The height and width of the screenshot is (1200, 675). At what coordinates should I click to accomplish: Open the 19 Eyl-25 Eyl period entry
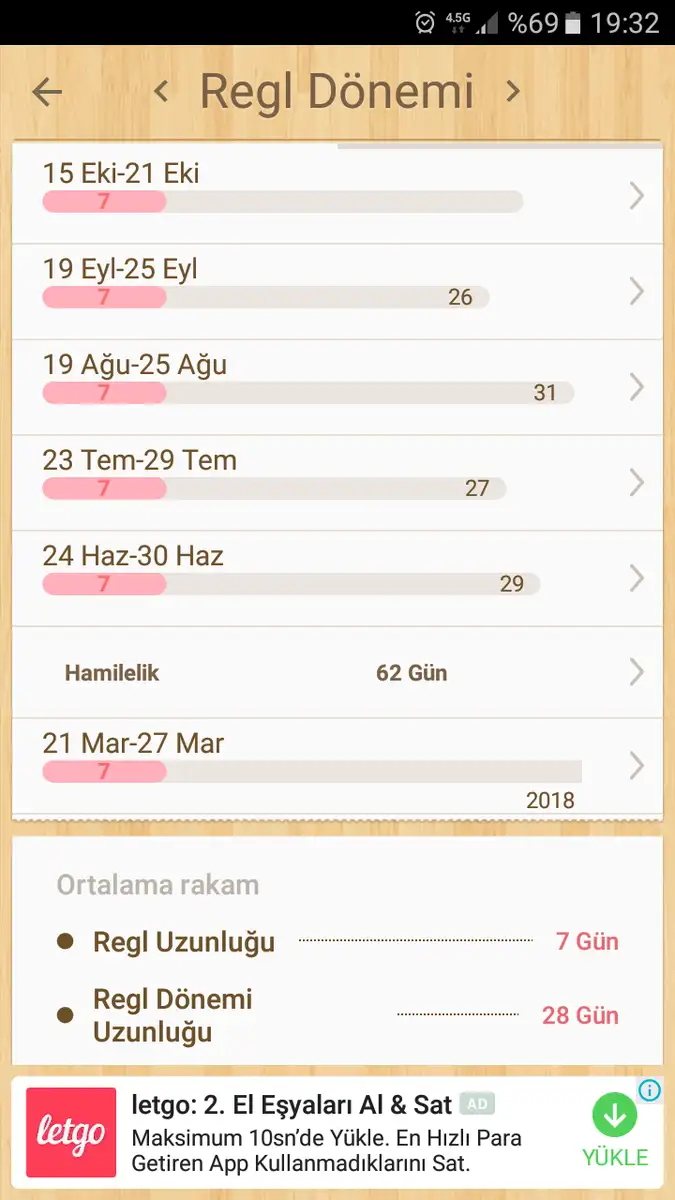point(337,292)
